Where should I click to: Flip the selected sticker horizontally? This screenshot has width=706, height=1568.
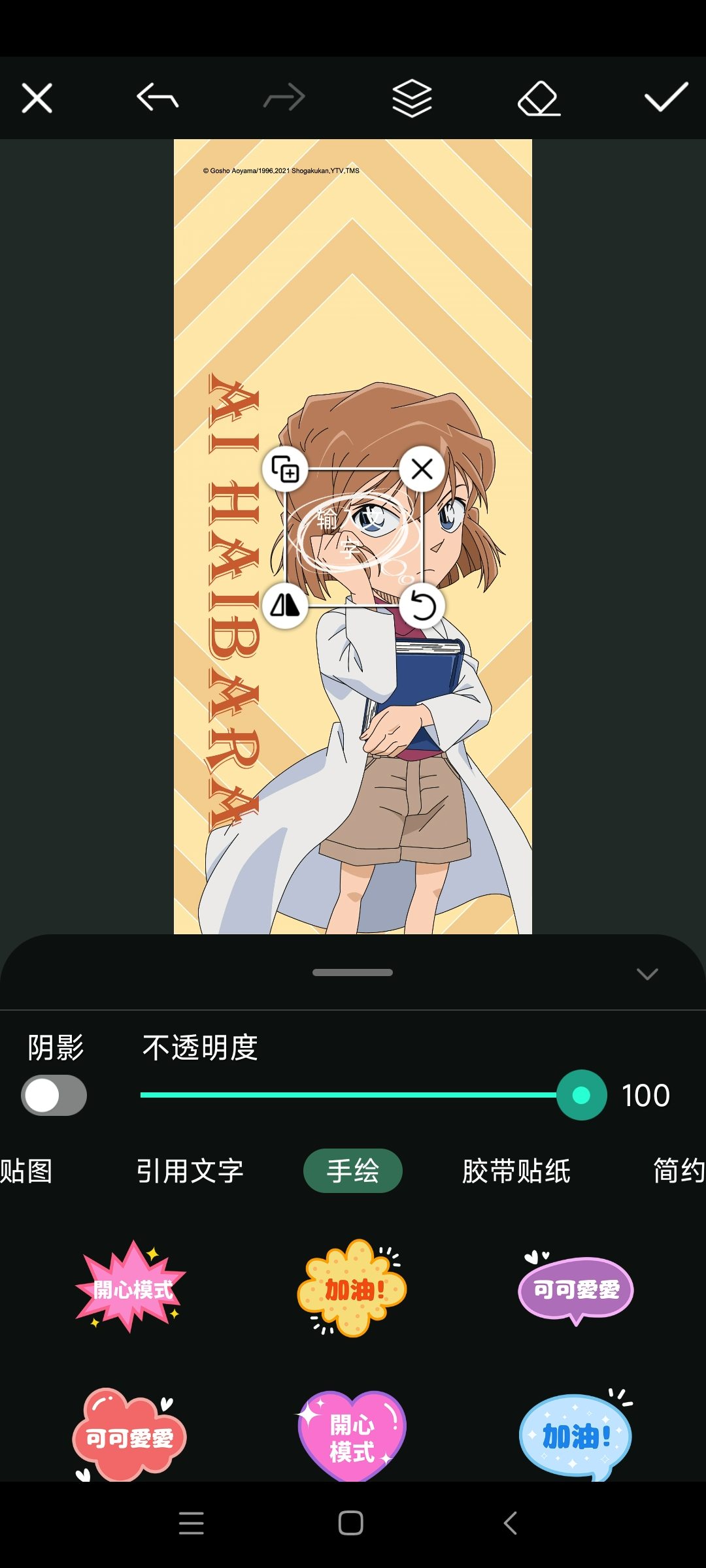coord(285,606)
